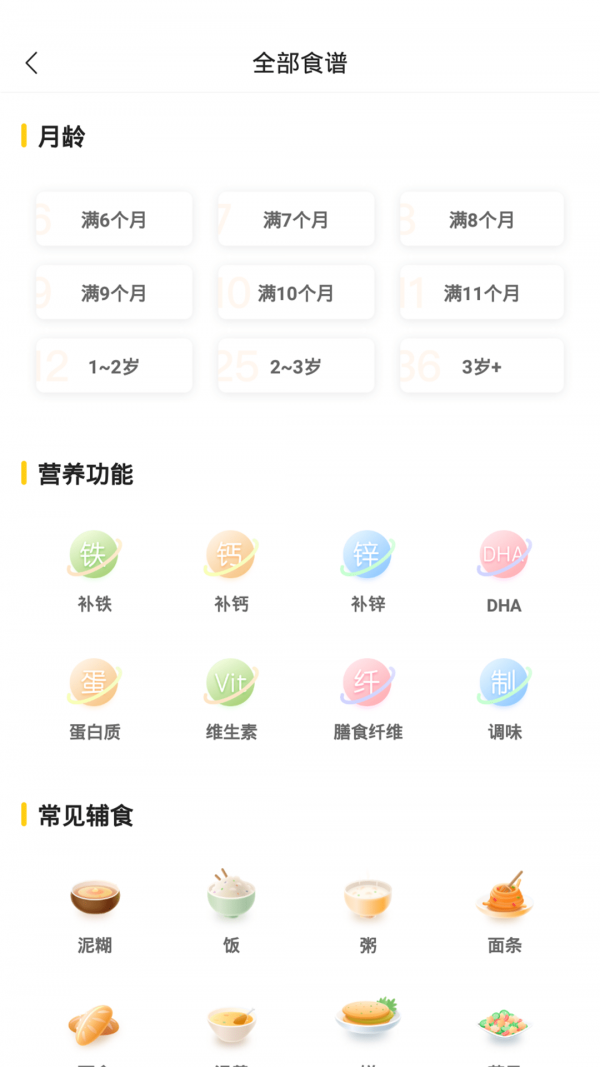Go back using the top-left arrow
The image size is (600, 1067).
[x=32, y=63]
